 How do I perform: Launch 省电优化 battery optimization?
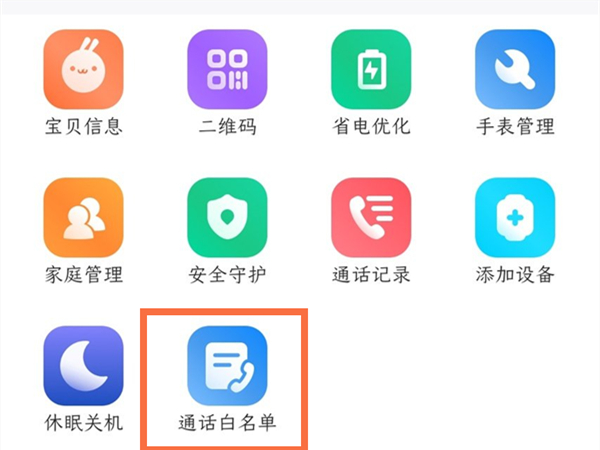click(371, 69)
